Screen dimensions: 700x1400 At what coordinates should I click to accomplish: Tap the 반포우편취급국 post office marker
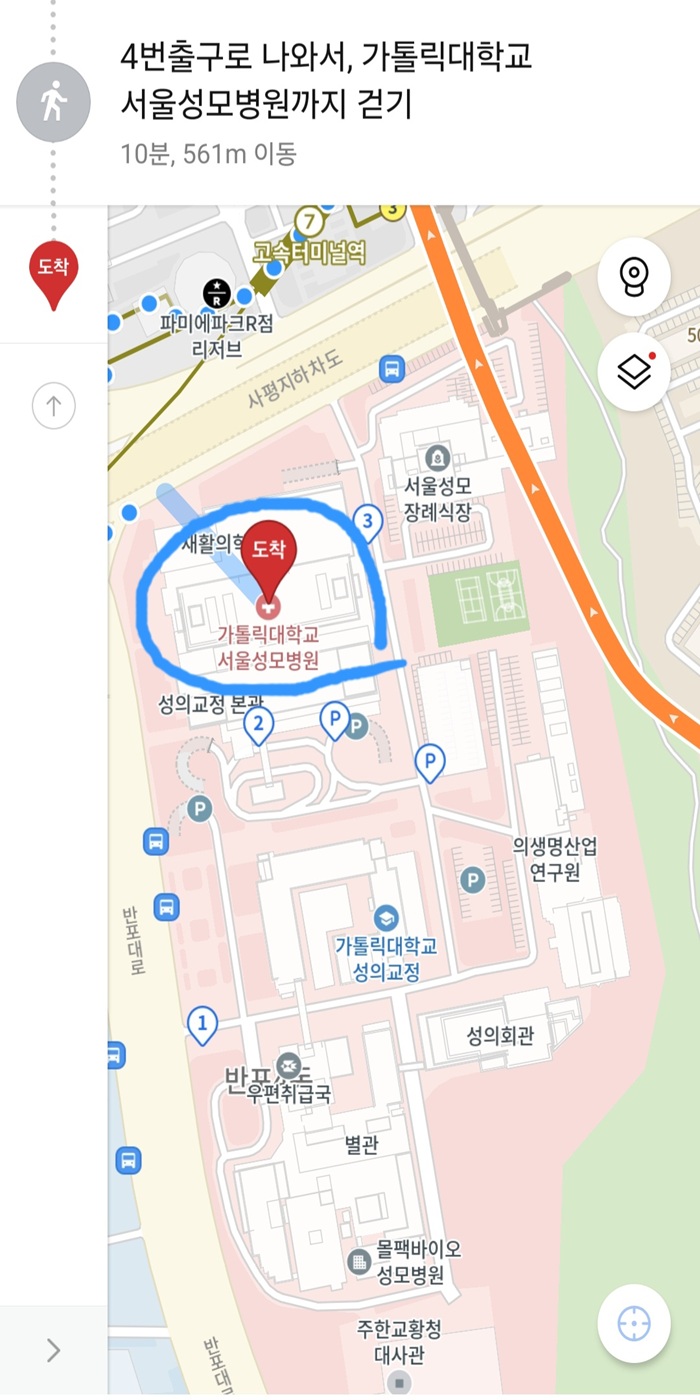[290, 1064]
